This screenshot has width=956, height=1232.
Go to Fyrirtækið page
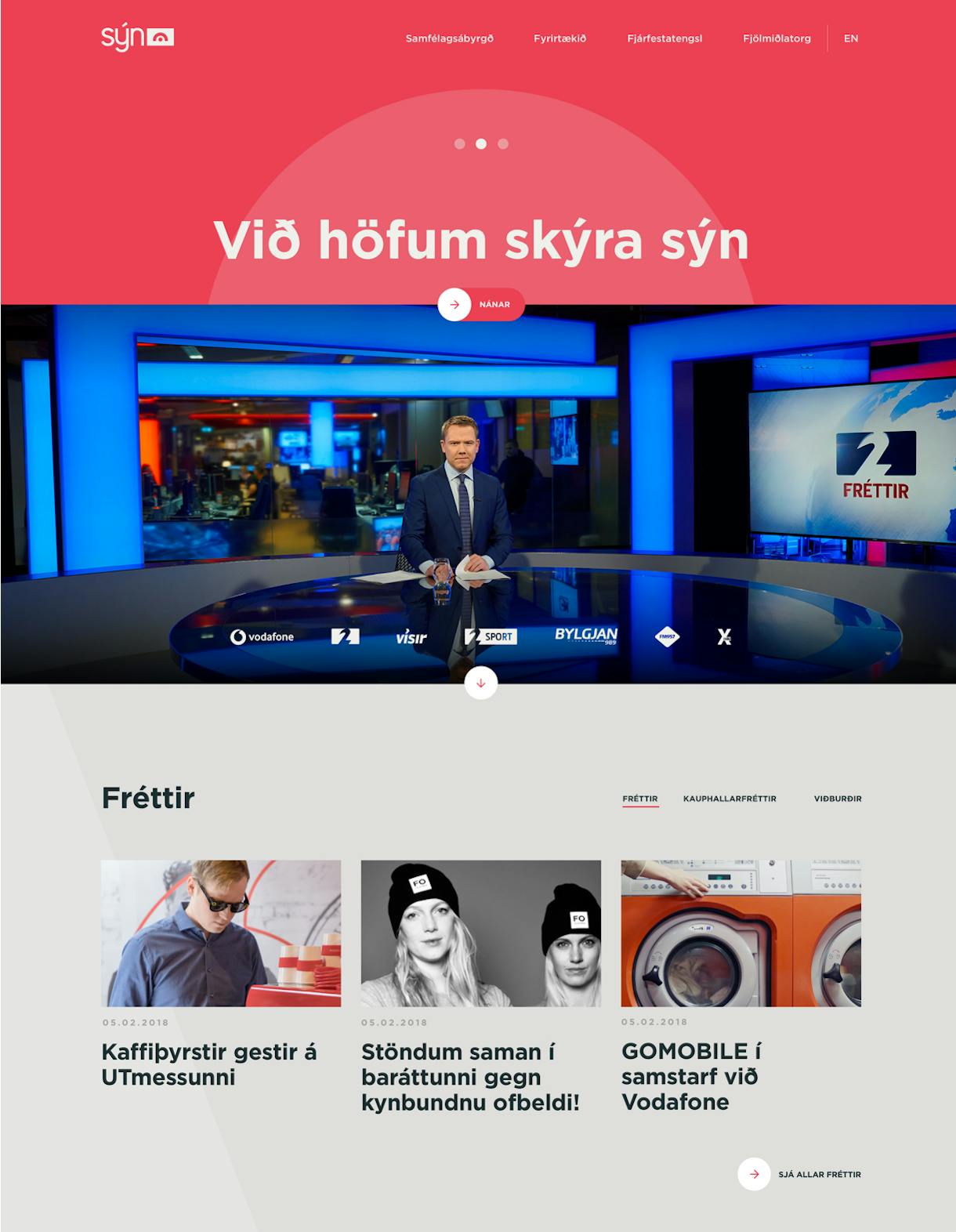coord(559,38)
